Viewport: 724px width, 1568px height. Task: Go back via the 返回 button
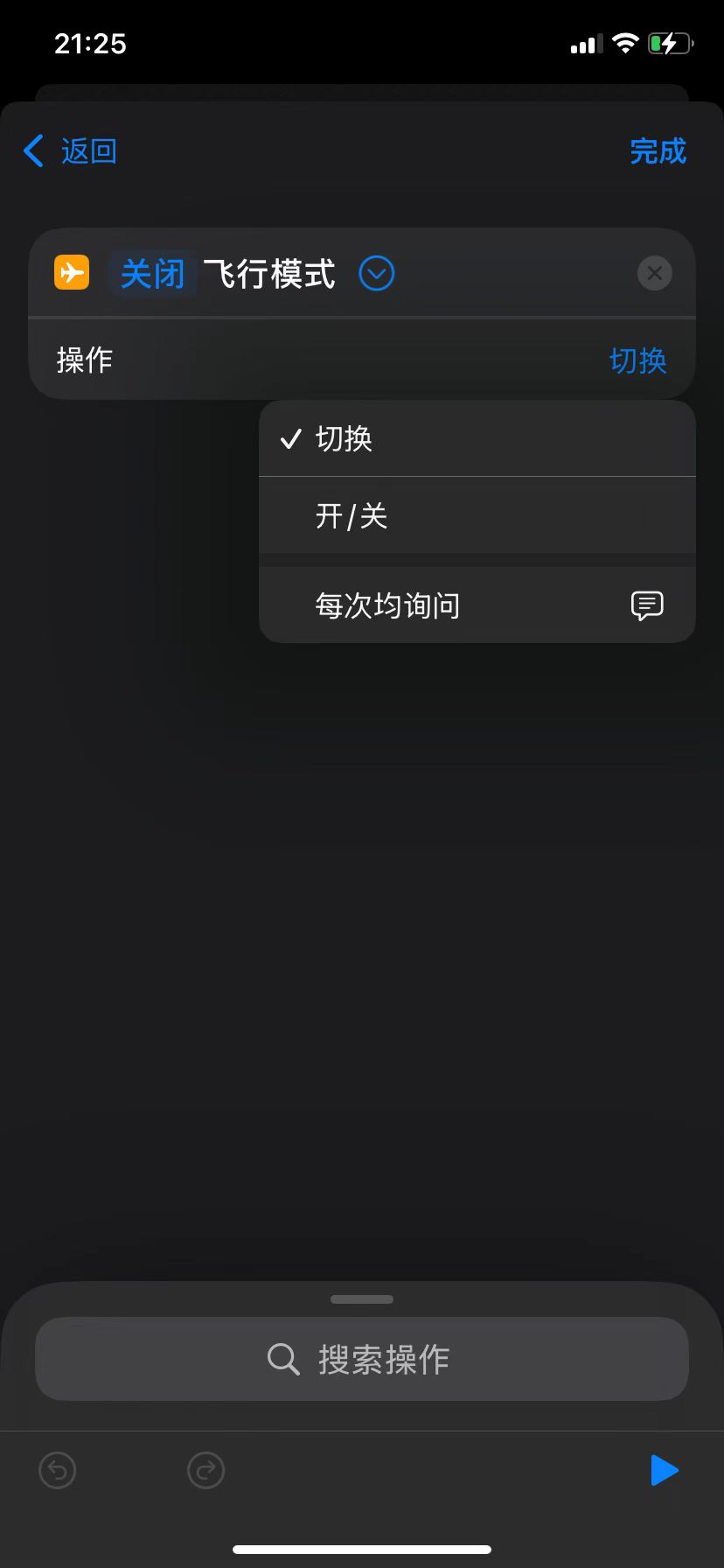[70, 151]
